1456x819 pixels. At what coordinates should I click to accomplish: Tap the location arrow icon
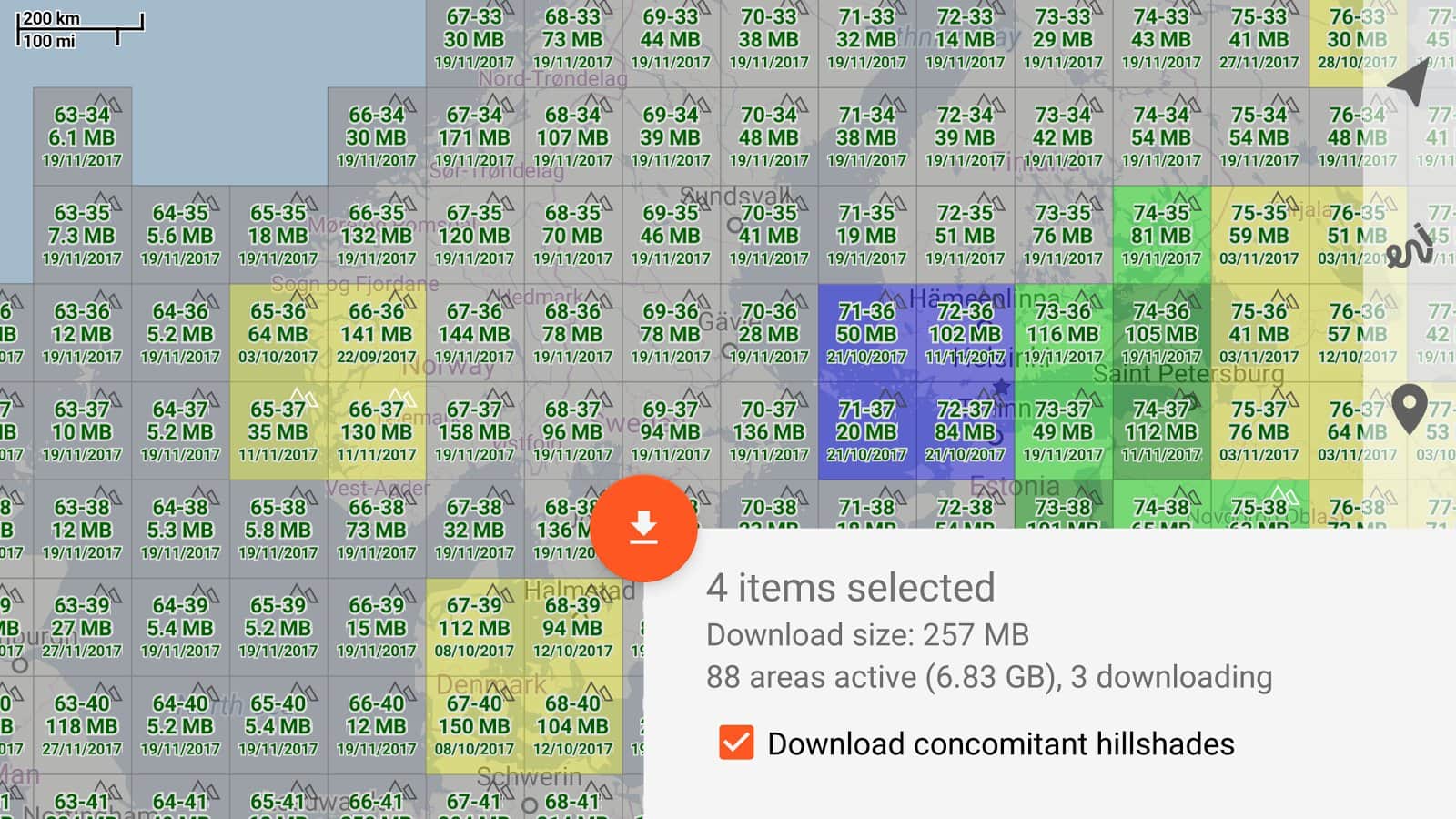(x=1408, y=85)
